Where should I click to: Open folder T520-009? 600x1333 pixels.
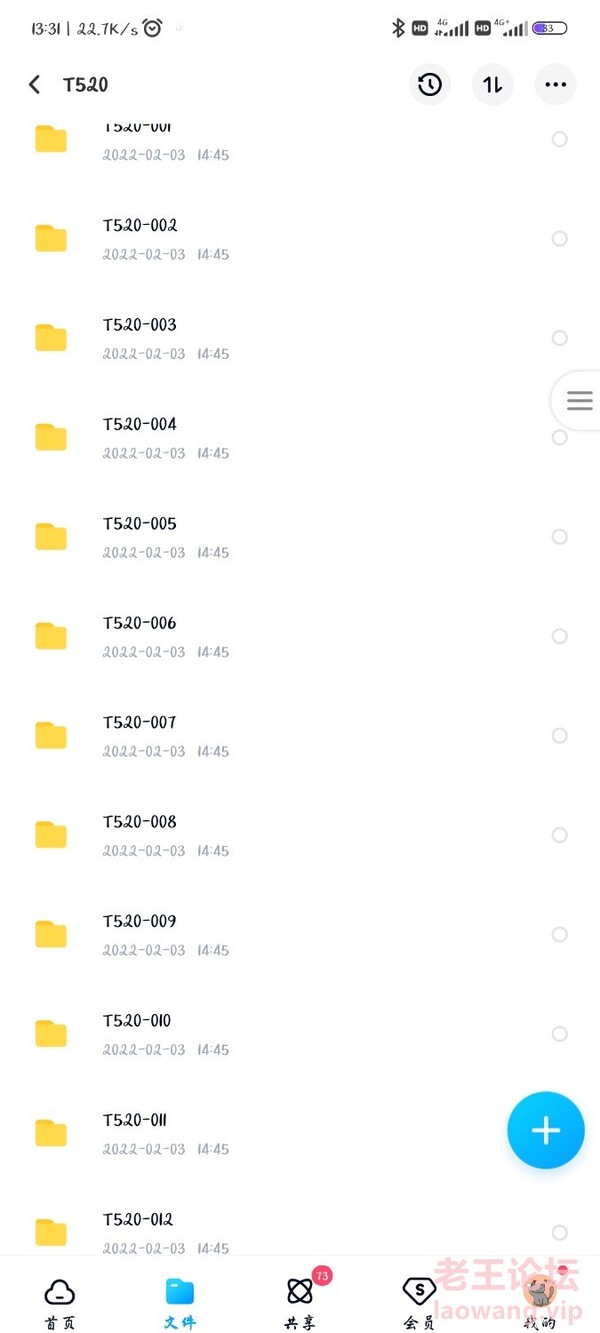(x=140, y=935)
